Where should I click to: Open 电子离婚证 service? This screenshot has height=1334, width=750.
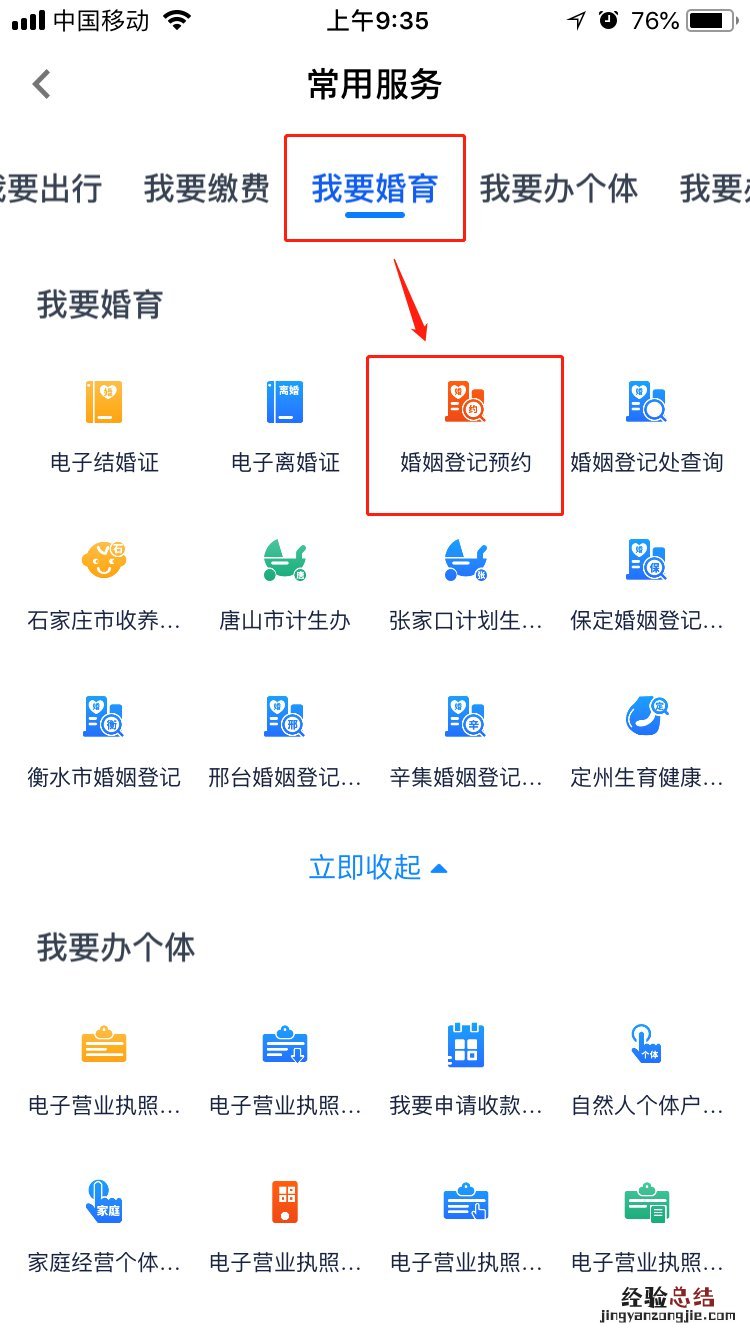pos(285,425)
